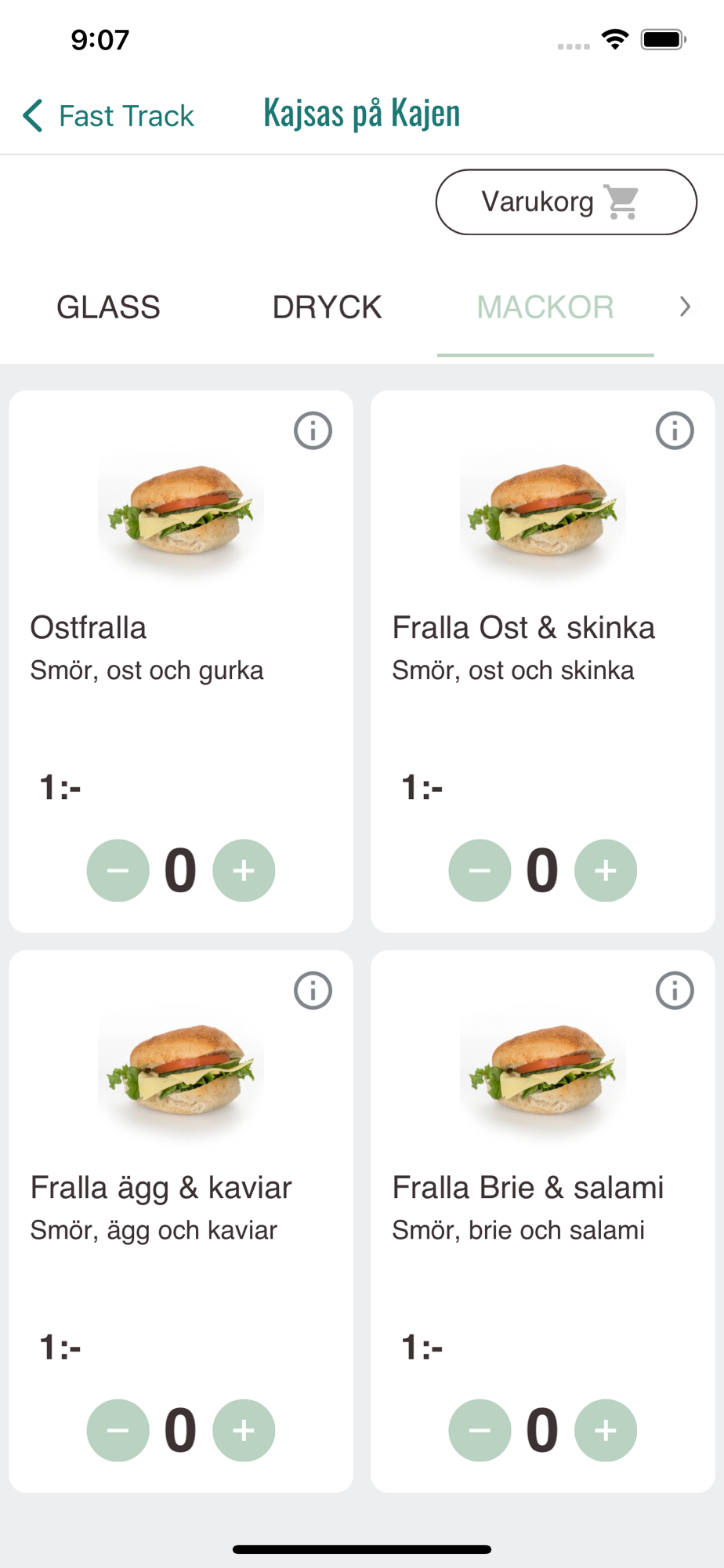
Task: Decrease Ostfralla quantity by one
Action: (118, 870)
